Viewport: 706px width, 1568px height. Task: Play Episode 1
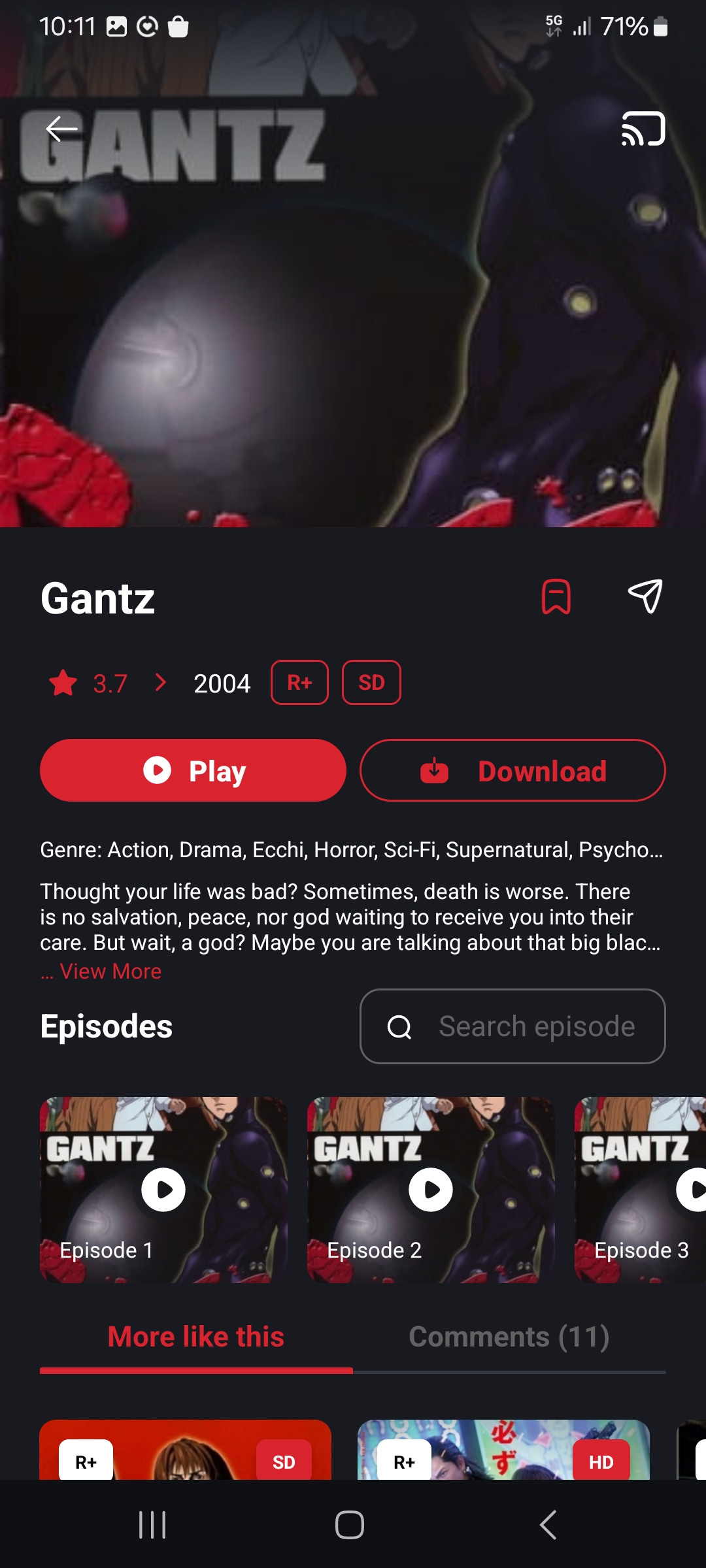click(163, 1190)
